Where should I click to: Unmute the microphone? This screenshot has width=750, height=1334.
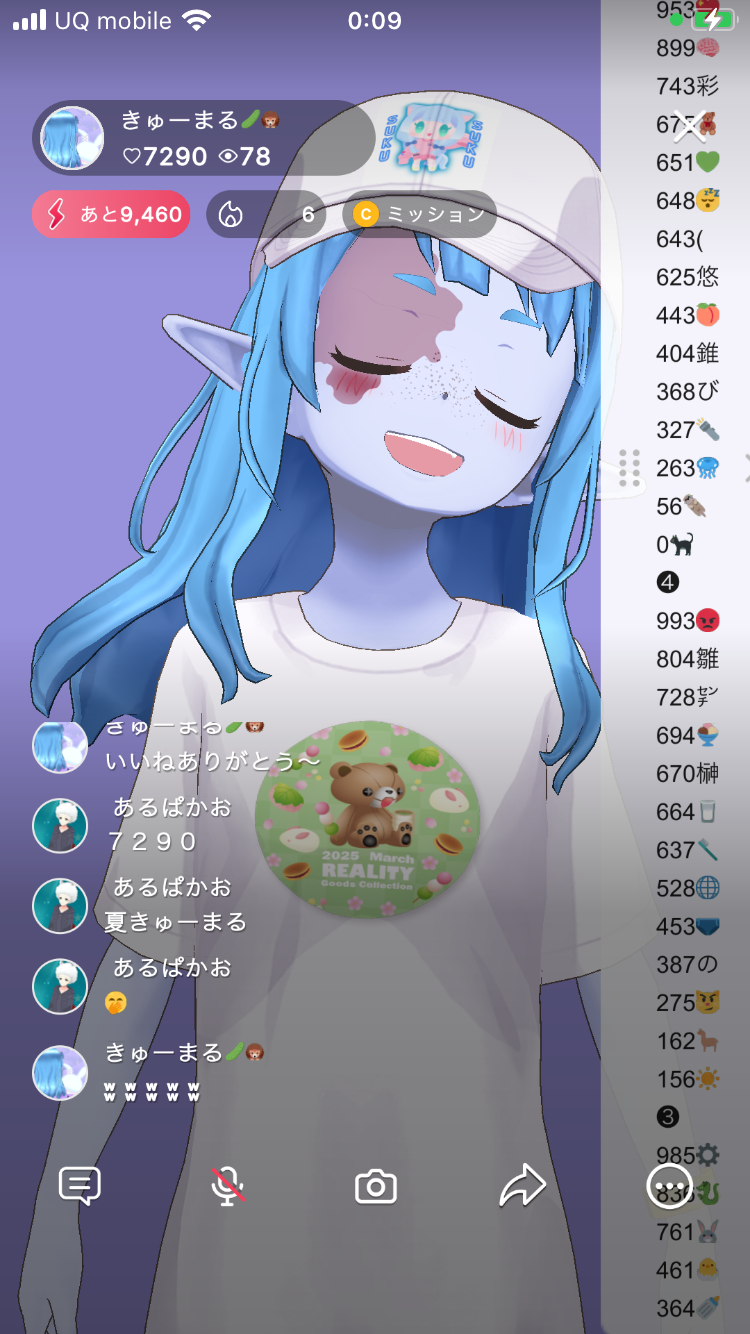228,1186
